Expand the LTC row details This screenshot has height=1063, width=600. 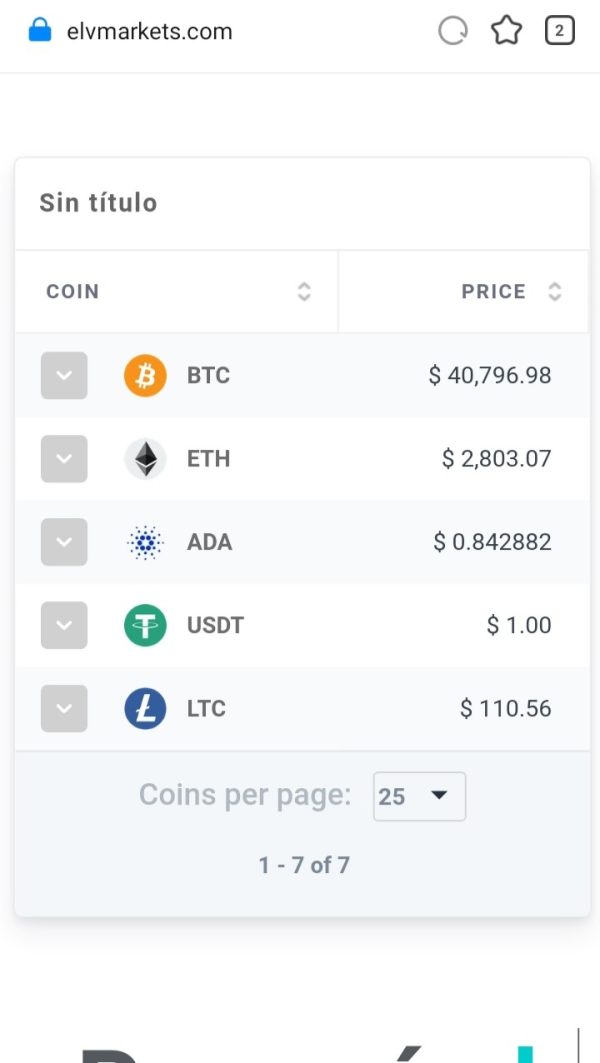pyautogui.click(x=64, y=708)
